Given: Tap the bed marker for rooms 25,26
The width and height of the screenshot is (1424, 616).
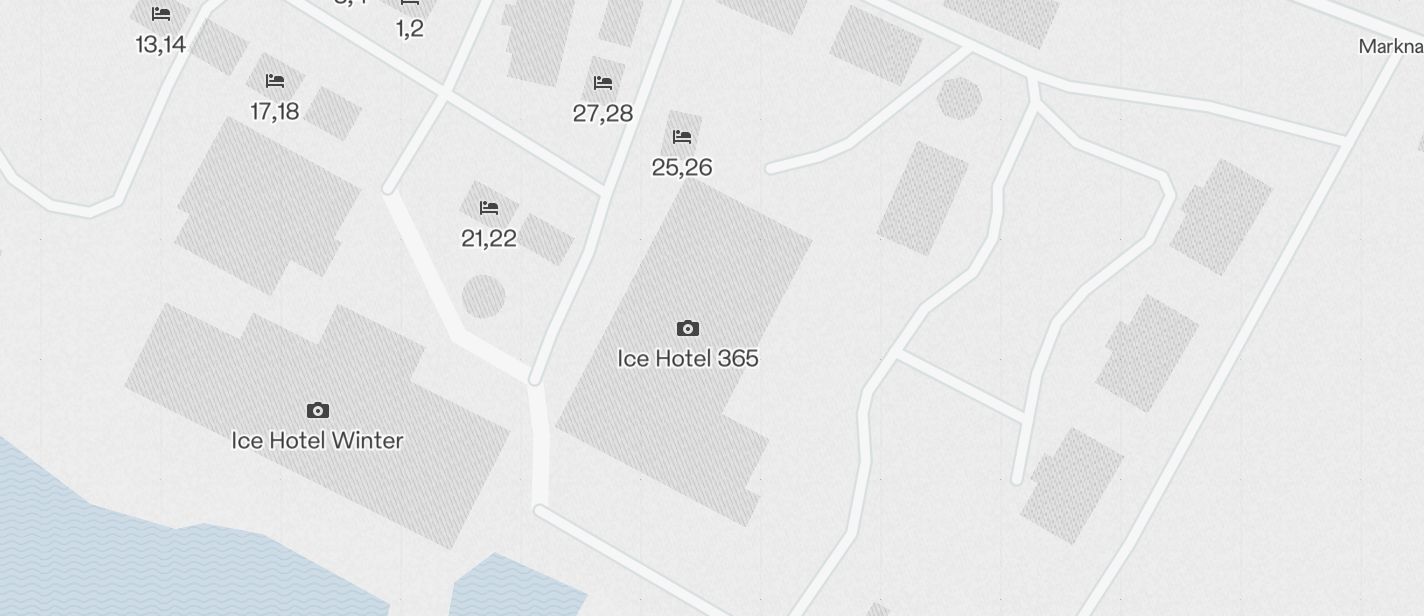Looking at the screenshot, I should pos(682,137).
